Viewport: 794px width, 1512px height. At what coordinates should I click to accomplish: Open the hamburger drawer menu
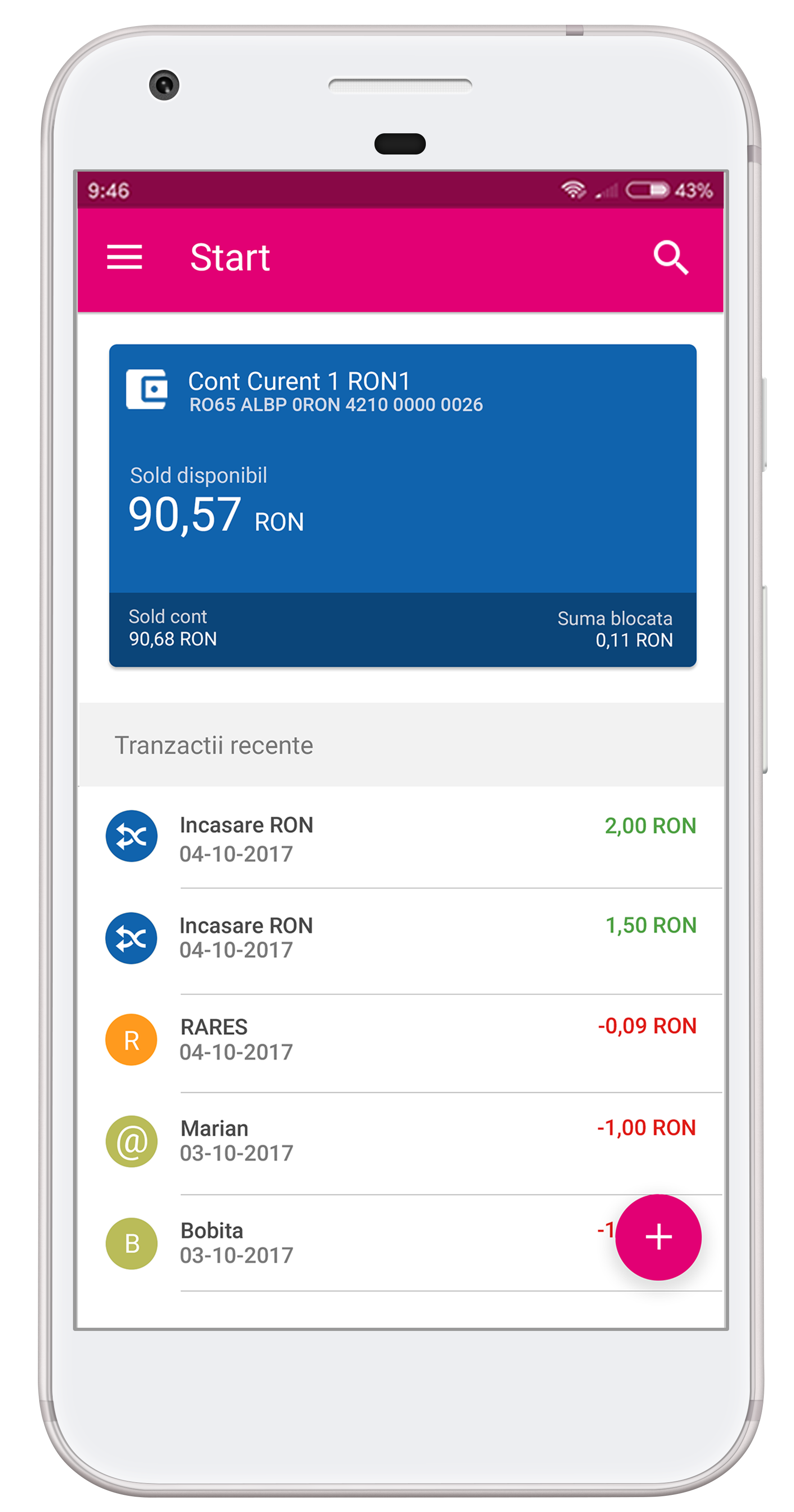point(124,257)
